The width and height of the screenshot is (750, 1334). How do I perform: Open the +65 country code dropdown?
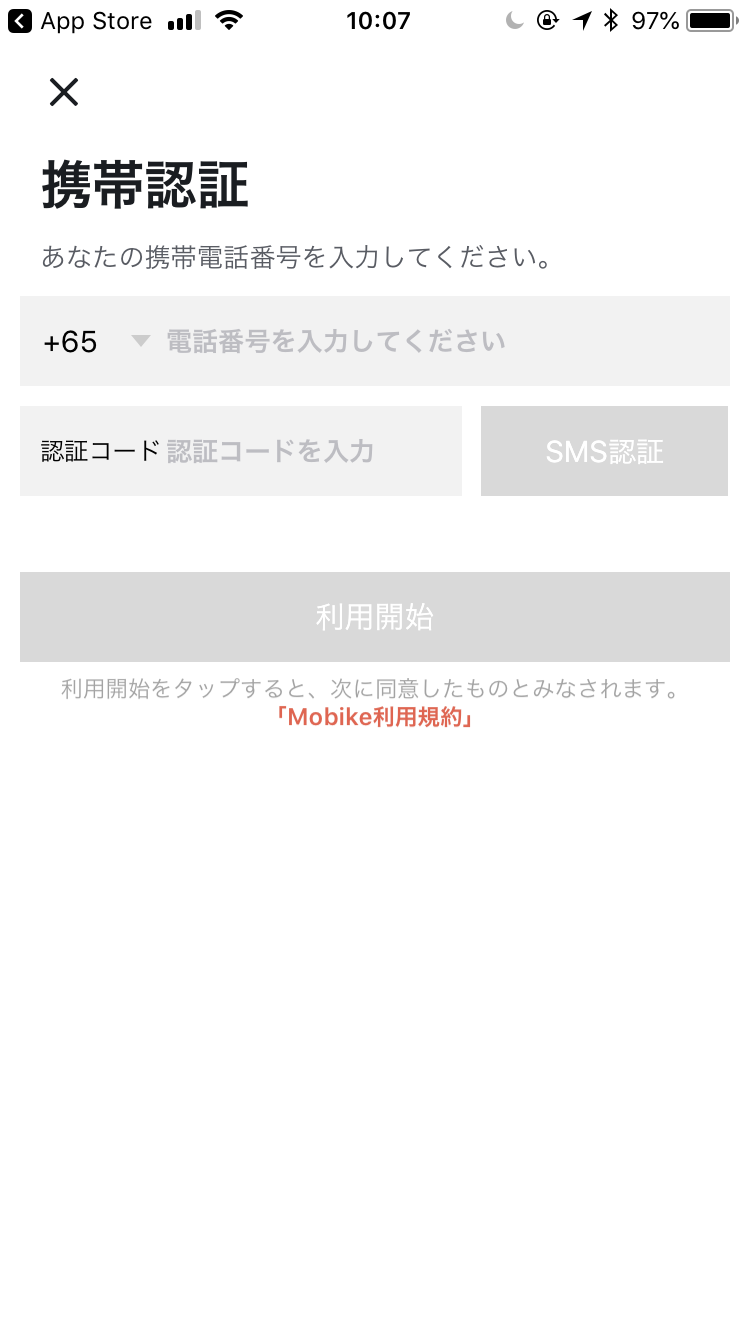(x=96, y=342)
